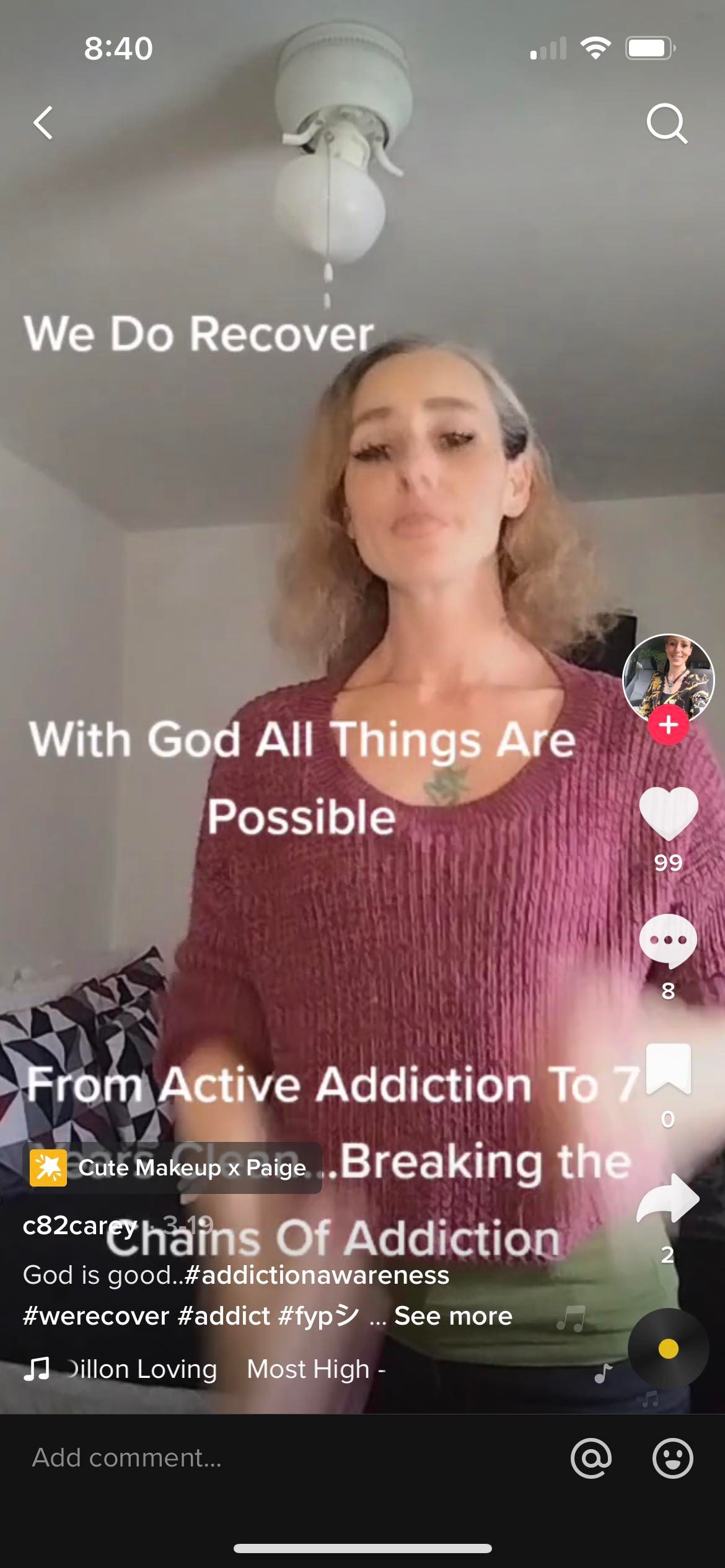Viewport: 725px width, 1568px height.
Task: Open the comments bubble
Action: [x=668, y=941]
